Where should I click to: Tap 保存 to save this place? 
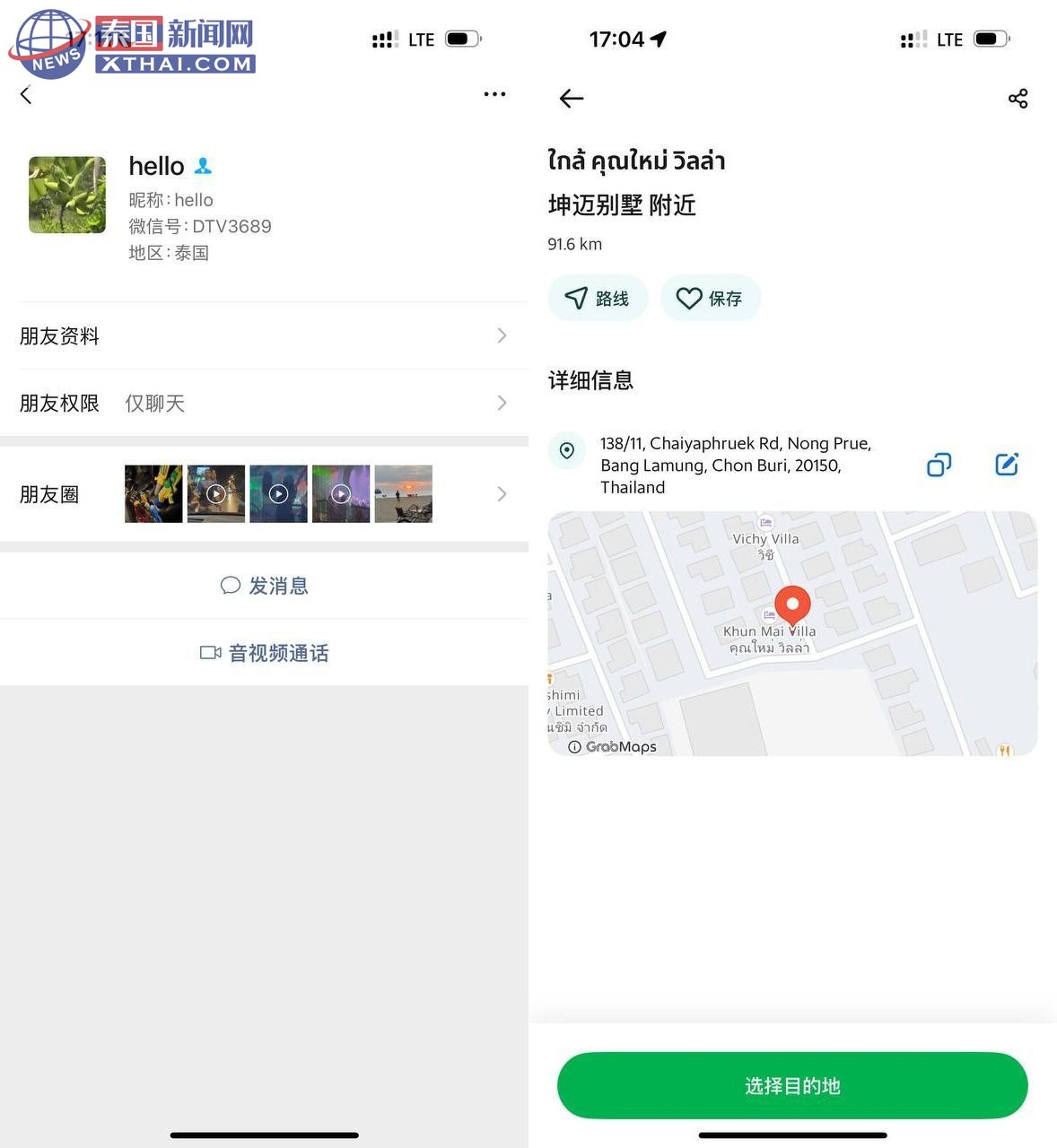pyautogui.click(x=710, y=299)
